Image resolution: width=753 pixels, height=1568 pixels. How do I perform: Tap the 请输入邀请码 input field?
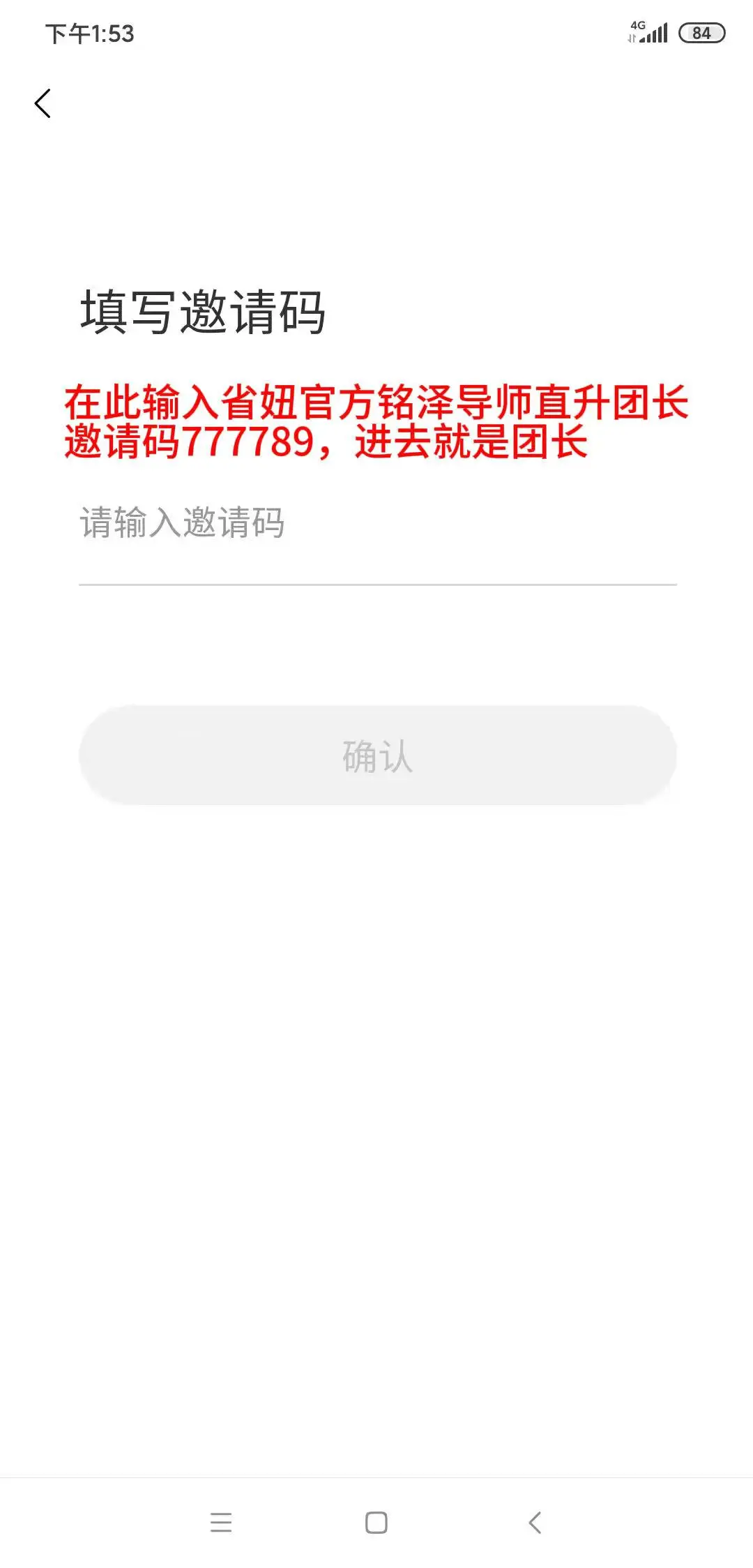pos(377,530)
